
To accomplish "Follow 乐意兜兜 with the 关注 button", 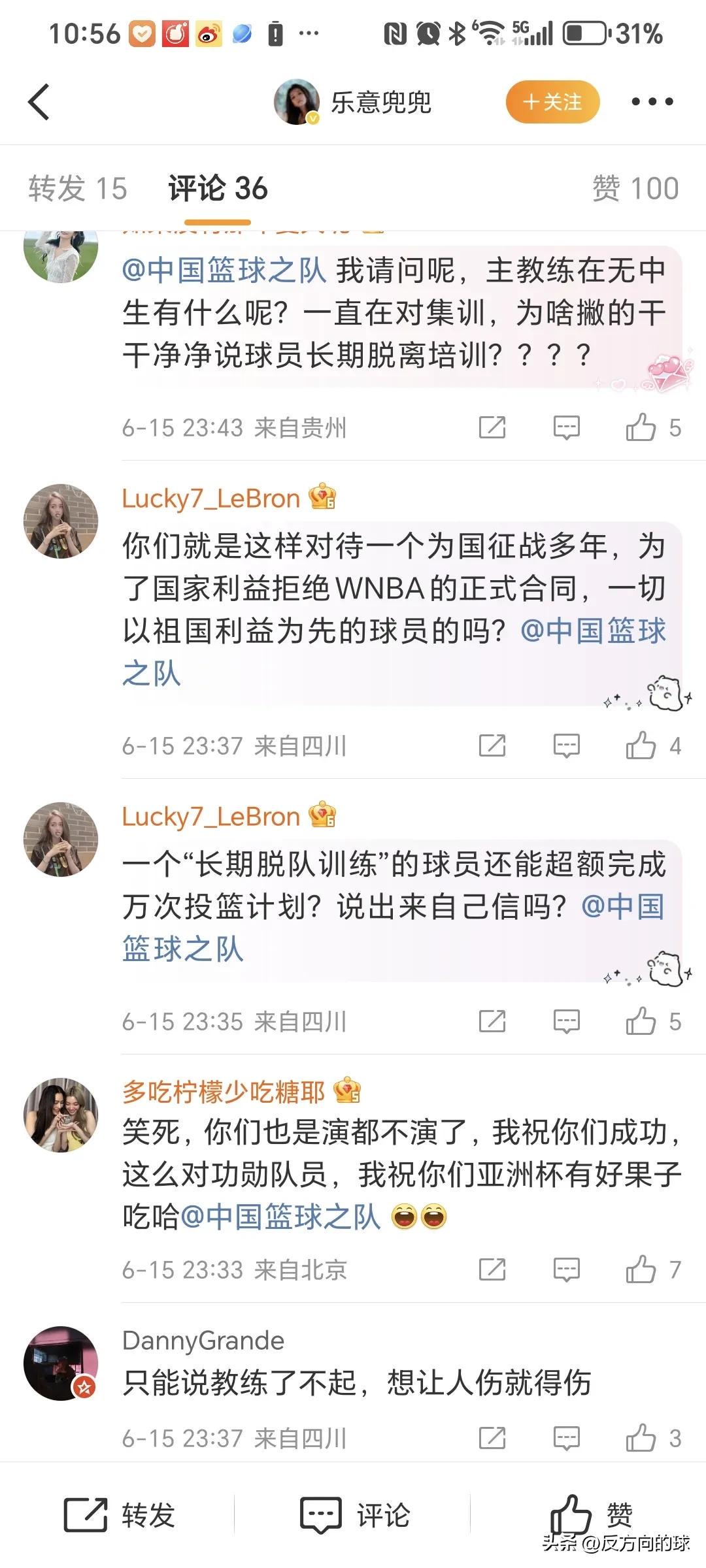I will tap(552, 102).
